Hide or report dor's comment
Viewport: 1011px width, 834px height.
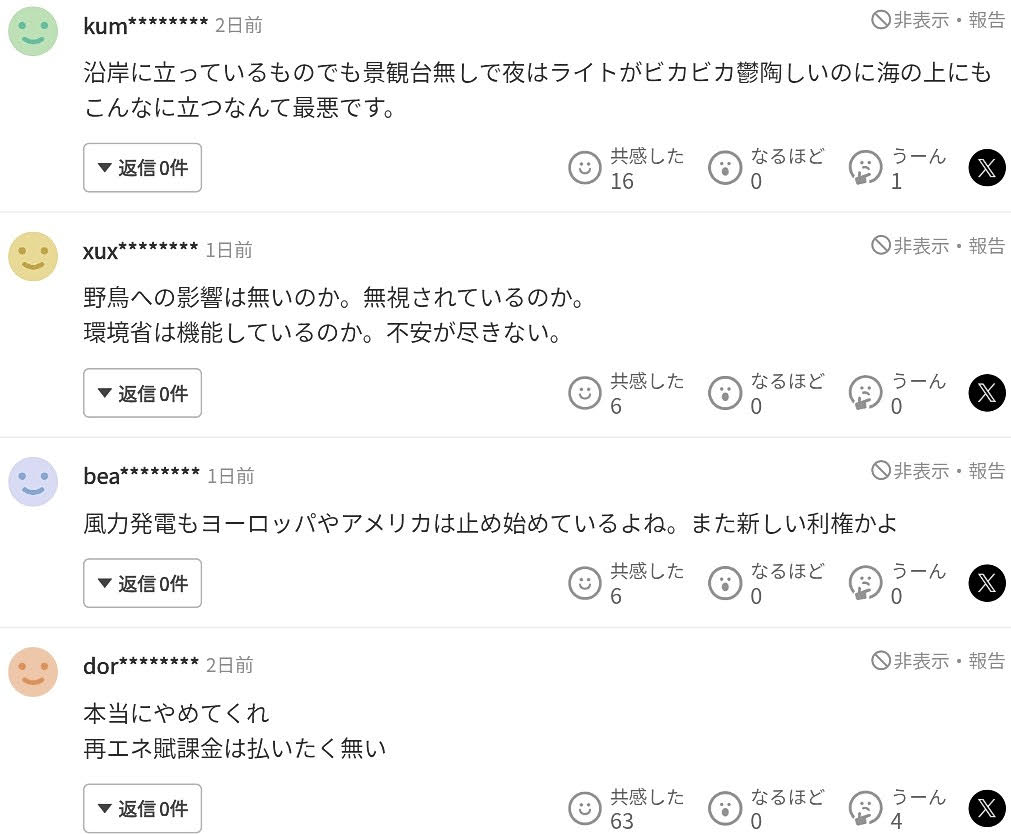pyautogui.click(x=938, y=661)
